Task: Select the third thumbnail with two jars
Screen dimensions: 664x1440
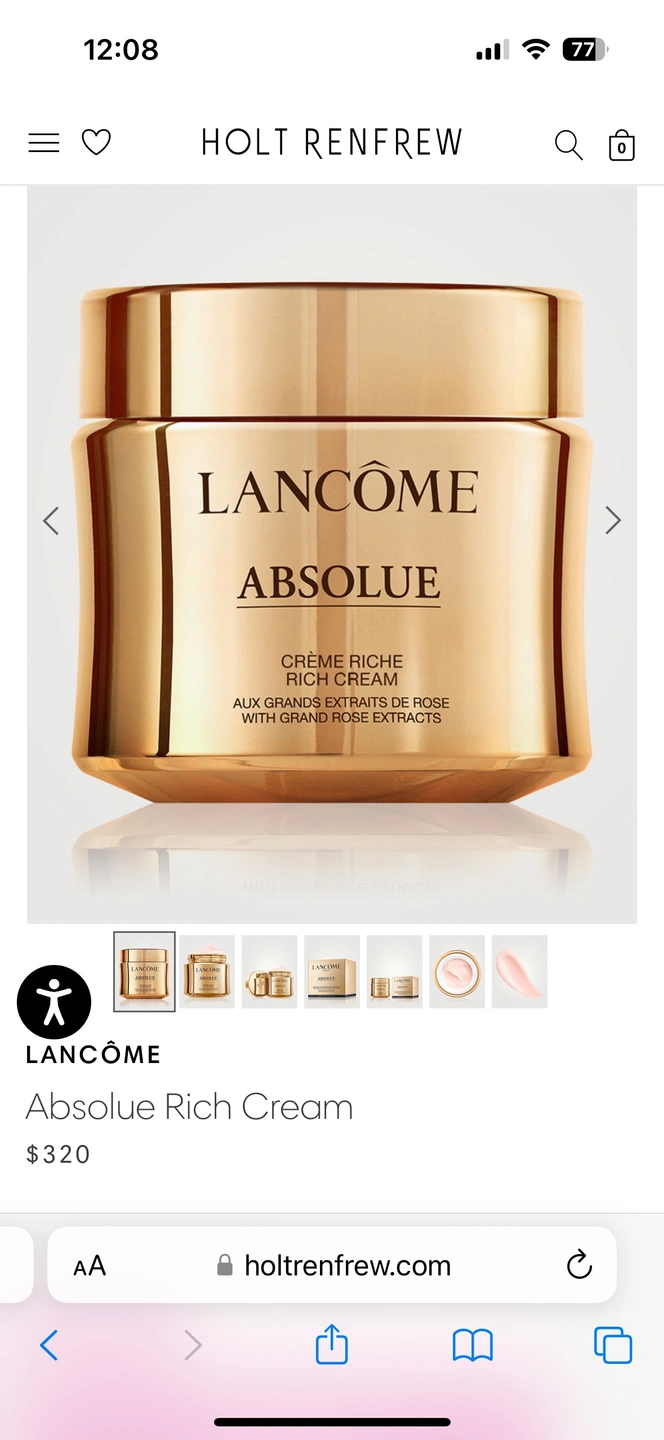Action: pyautogui.click(x=269, y=971)
